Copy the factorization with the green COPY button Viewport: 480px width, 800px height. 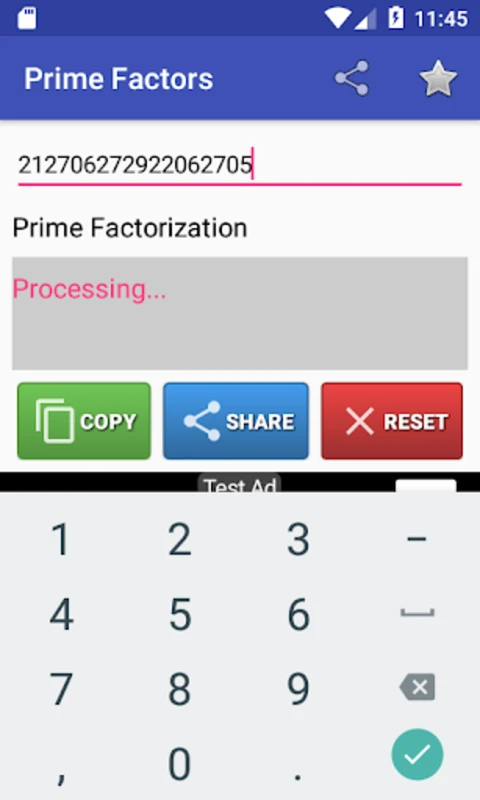pyautogui.click(x=84, y=421)
